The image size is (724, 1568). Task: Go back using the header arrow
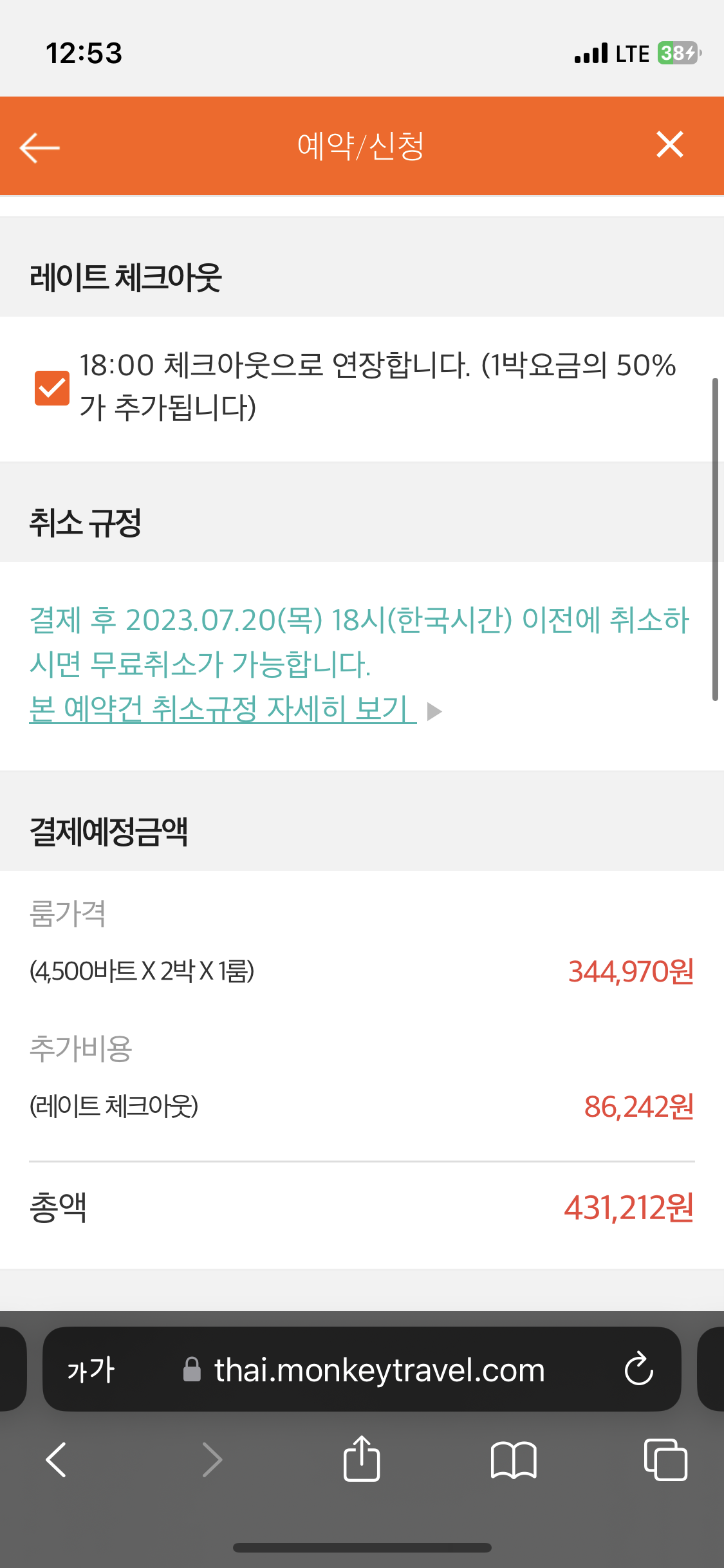[x=39, y=147]
